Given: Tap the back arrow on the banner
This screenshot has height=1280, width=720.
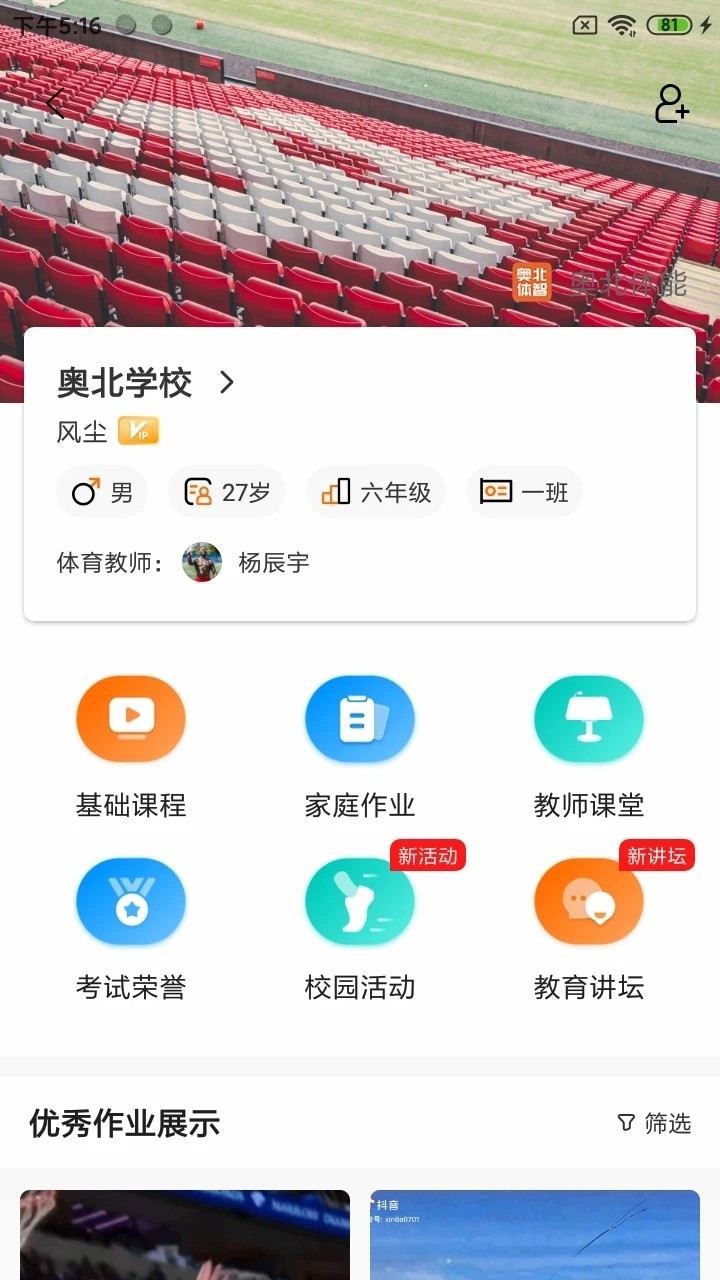Looking at the screenshot, I should (x=55, y=103).
